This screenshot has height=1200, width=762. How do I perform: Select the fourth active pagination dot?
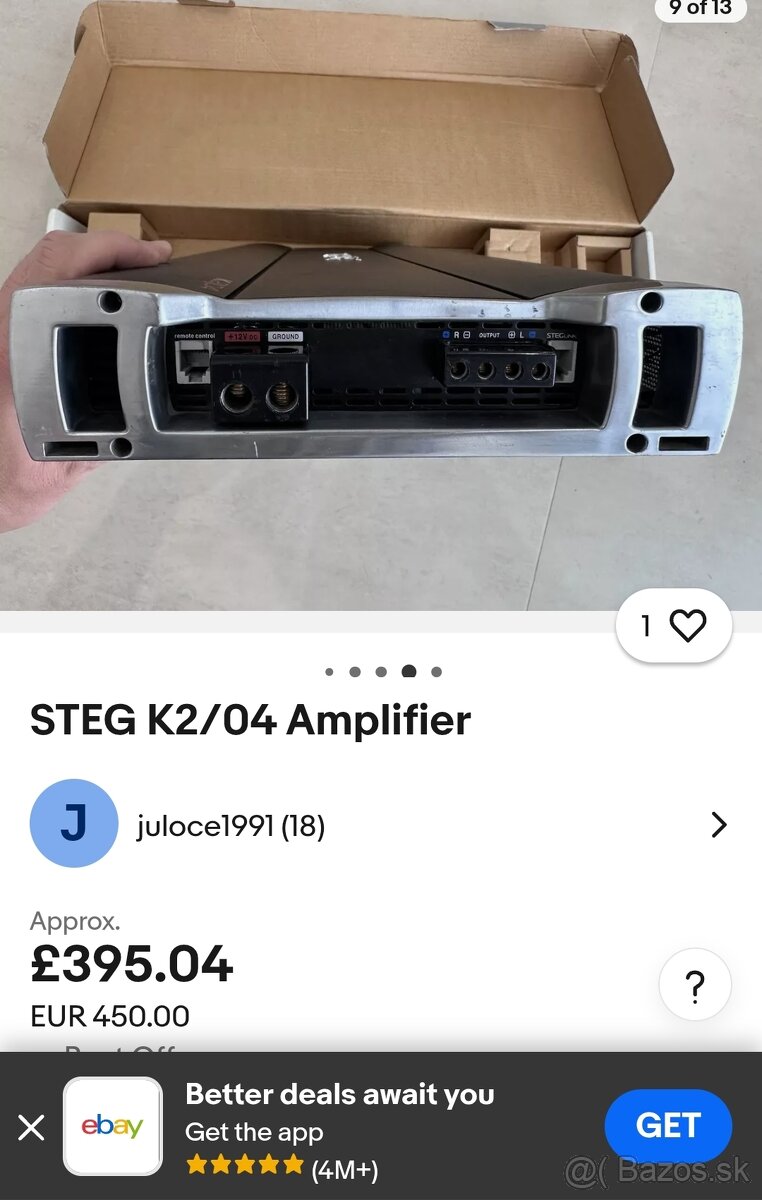pyautogui.click(x=407, y=672)
